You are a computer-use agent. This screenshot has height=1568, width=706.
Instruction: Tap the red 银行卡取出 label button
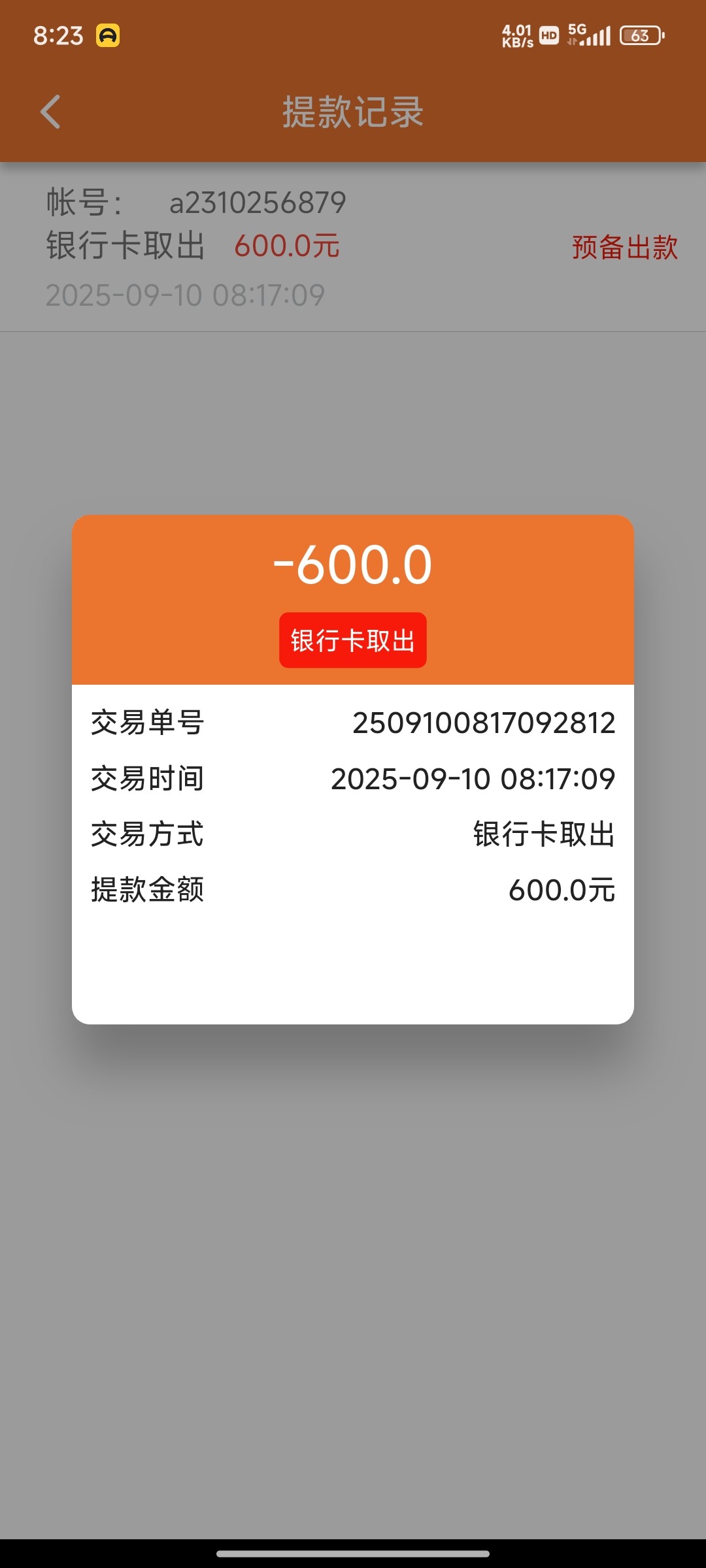click(x=352, y=640)
